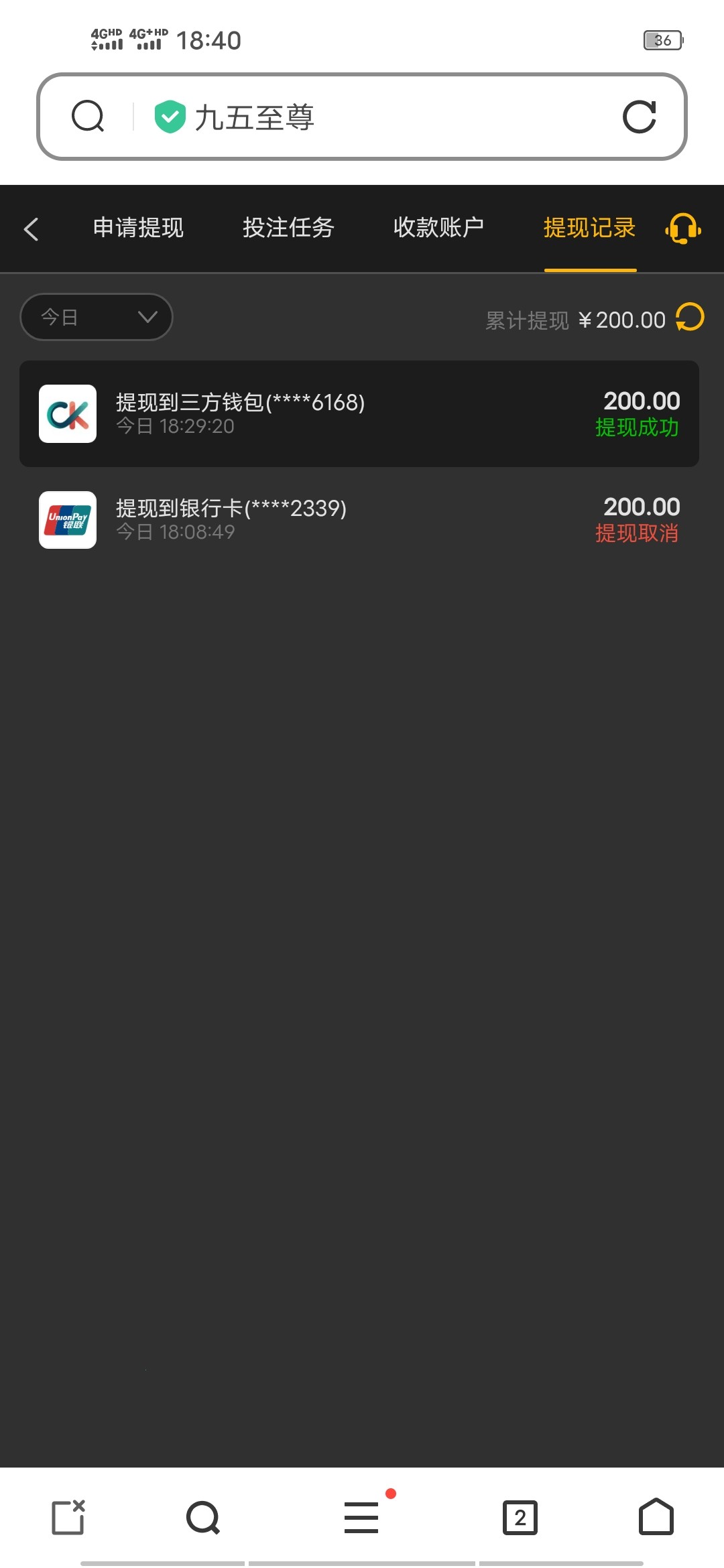Tap the page-with-X icon in bottom toolbar

68,1517
